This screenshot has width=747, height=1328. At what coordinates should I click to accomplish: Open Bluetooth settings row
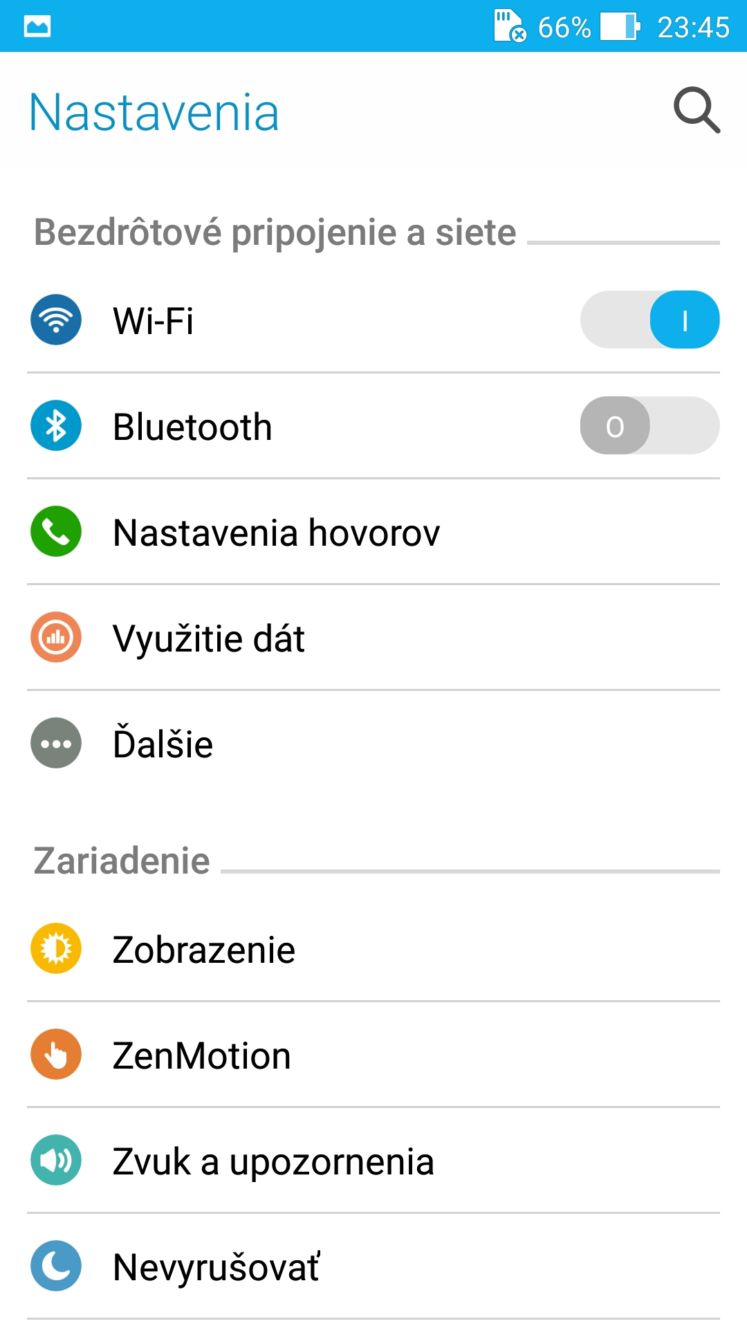373,426
